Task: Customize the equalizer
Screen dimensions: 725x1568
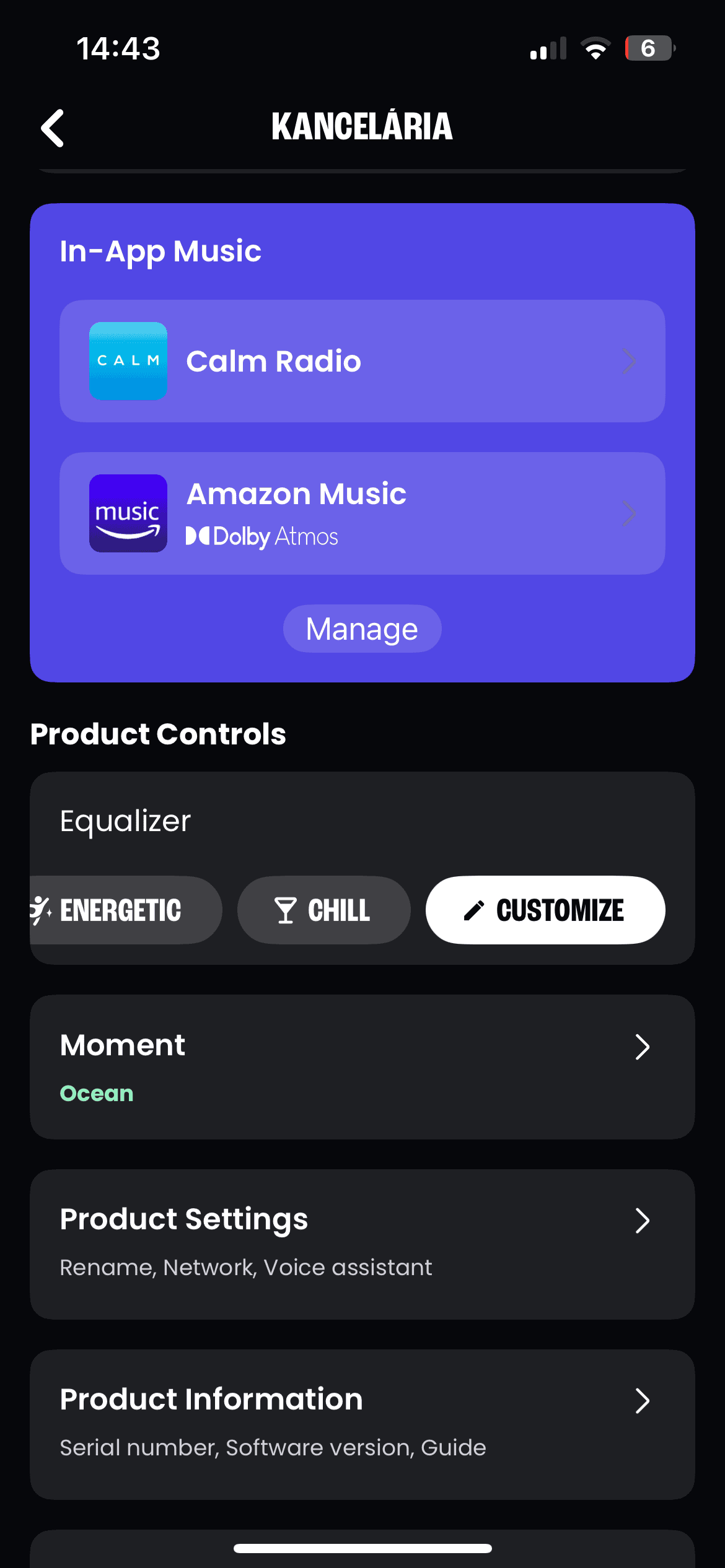Action: pos(545,910)
